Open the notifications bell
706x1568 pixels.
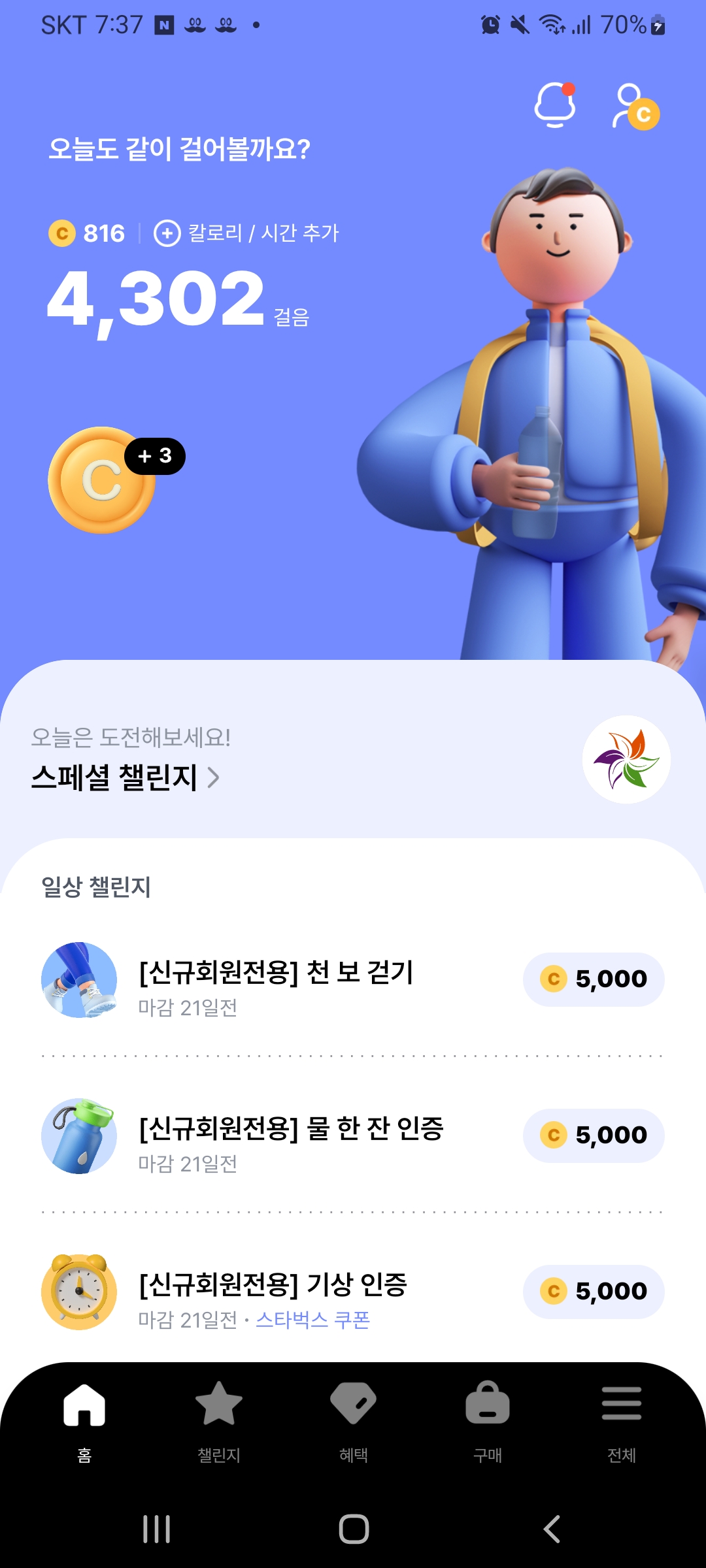555,105
